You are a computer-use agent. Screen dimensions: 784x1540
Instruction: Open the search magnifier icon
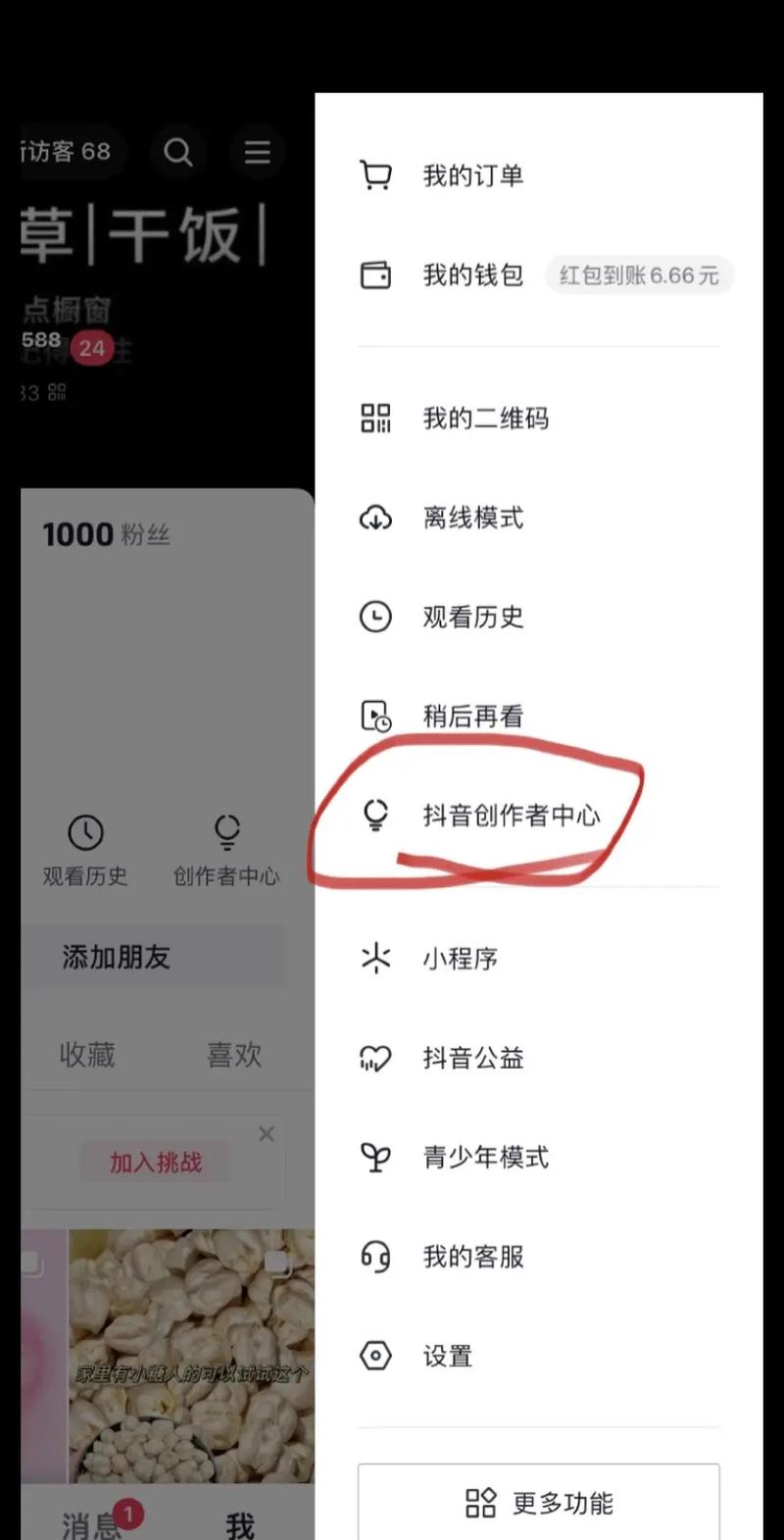point(178,152)
